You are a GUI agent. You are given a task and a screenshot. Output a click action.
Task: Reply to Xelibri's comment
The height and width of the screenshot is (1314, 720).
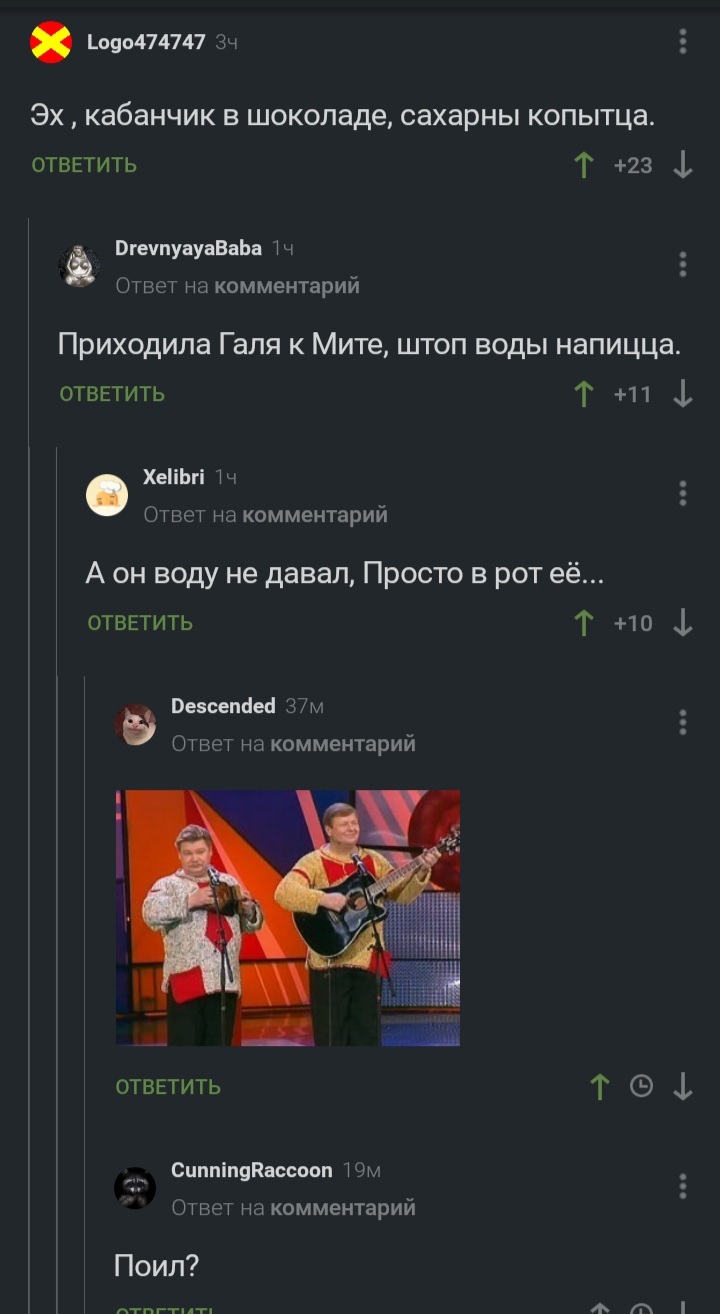tap(140, 623)
